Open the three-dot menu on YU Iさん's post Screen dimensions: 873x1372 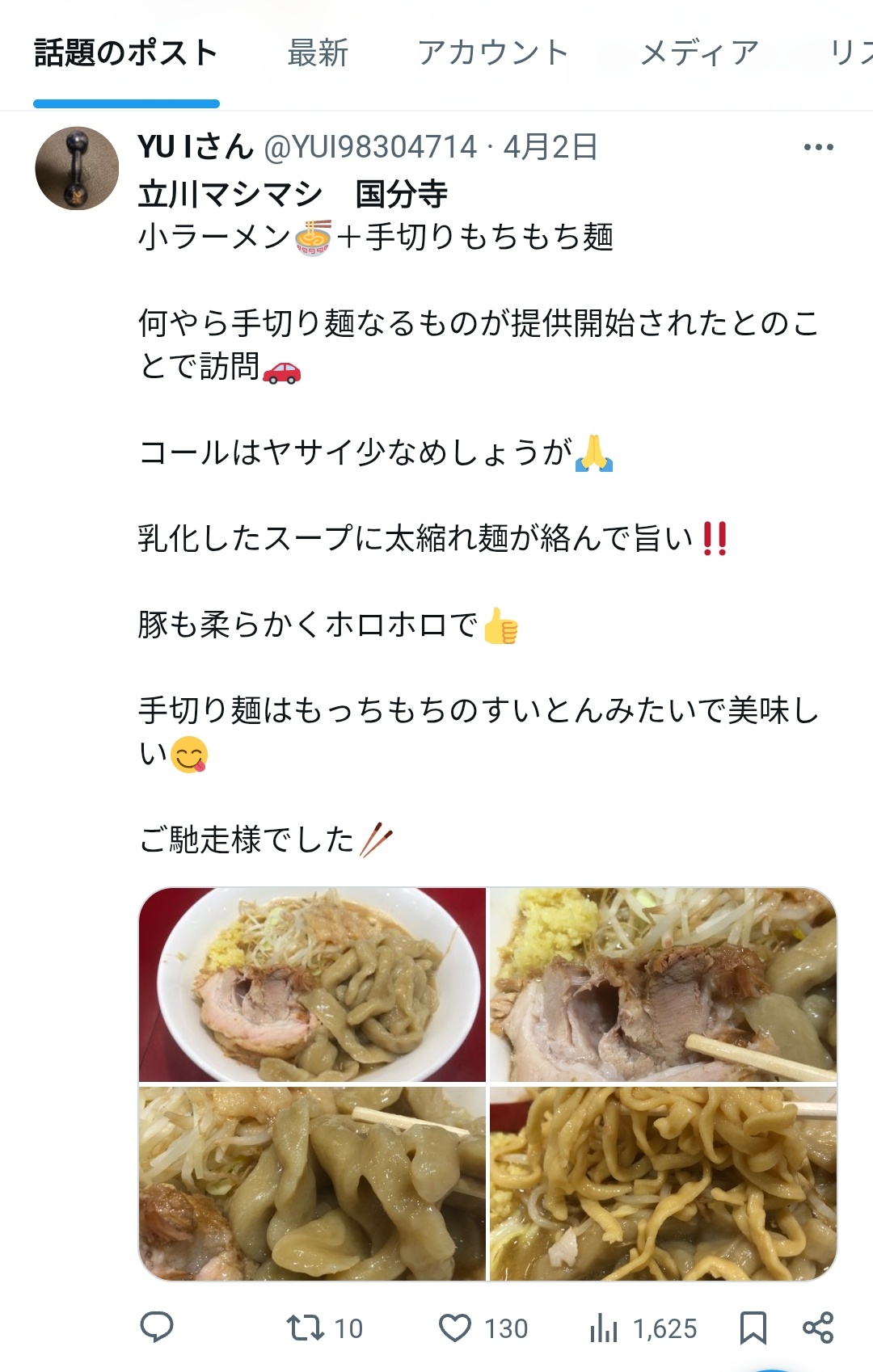click(x=818, y=147)
